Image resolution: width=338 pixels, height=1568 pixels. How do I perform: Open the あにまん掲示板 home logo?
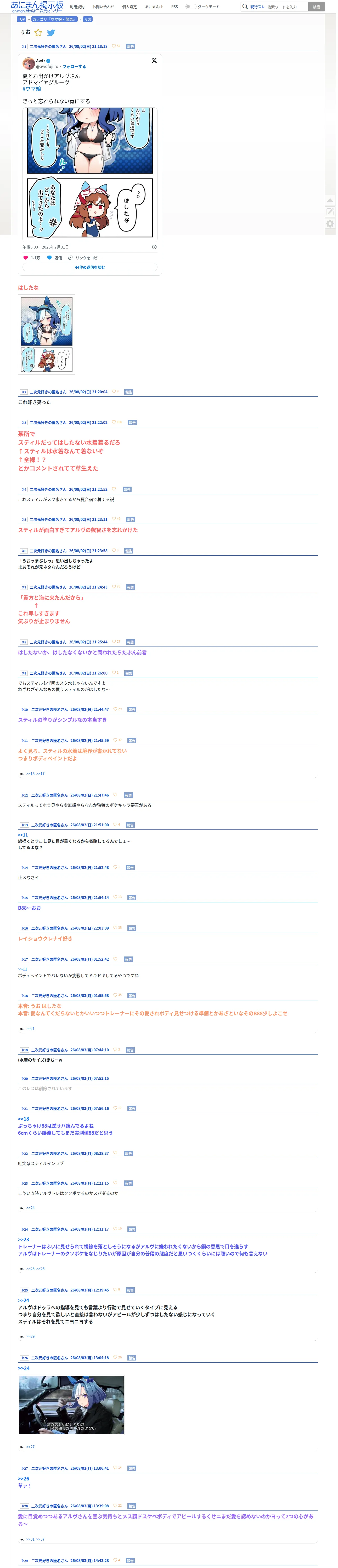tap(37, 7)
